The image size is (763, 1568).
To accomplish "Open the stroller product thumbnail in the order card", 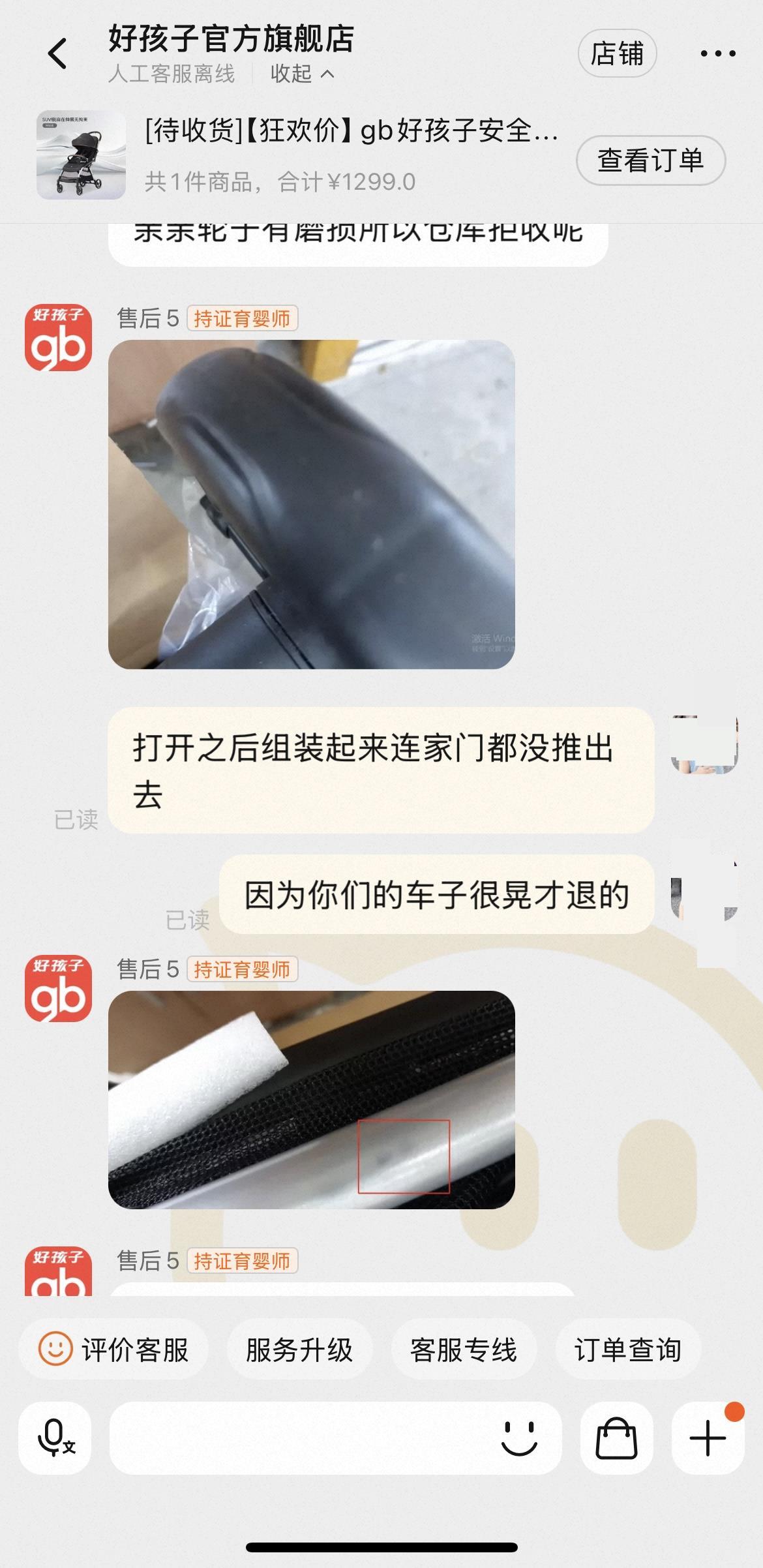I will pyautogui.click(x=81, y=155).
